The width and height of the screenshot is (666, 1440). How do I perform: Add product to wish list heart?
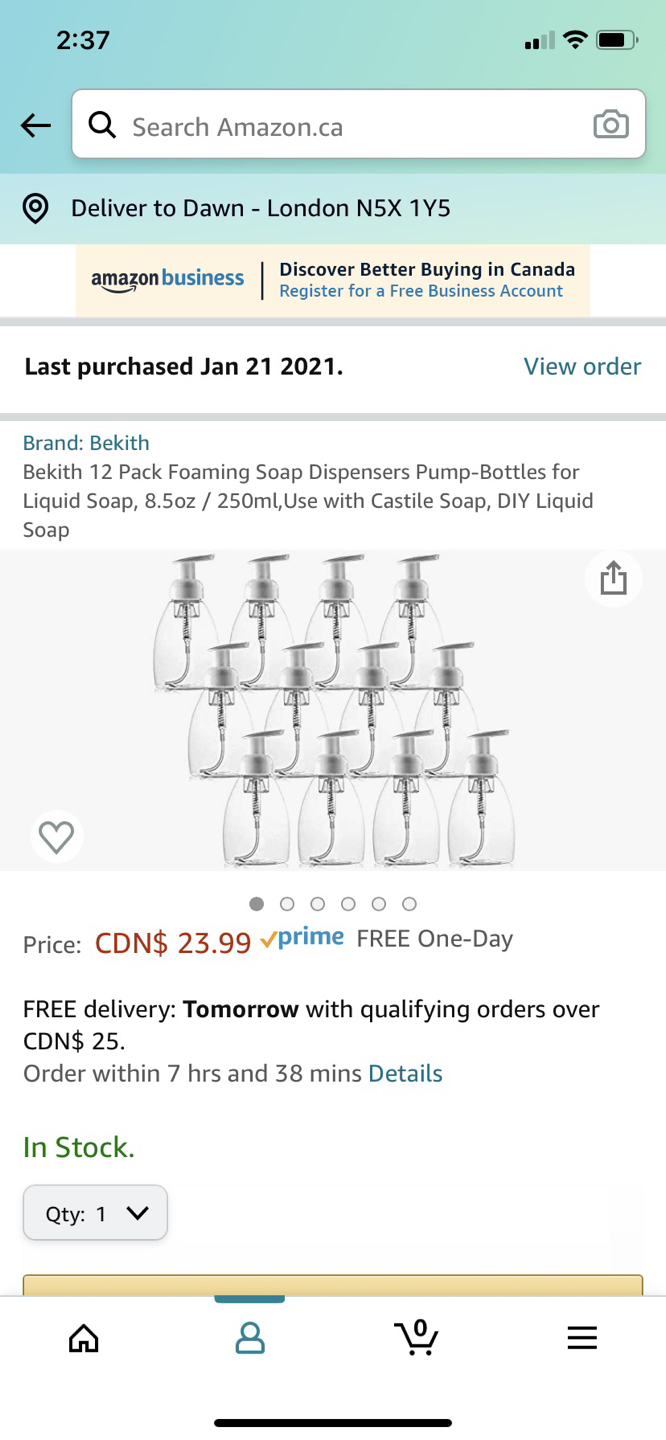tap(56, 836)
